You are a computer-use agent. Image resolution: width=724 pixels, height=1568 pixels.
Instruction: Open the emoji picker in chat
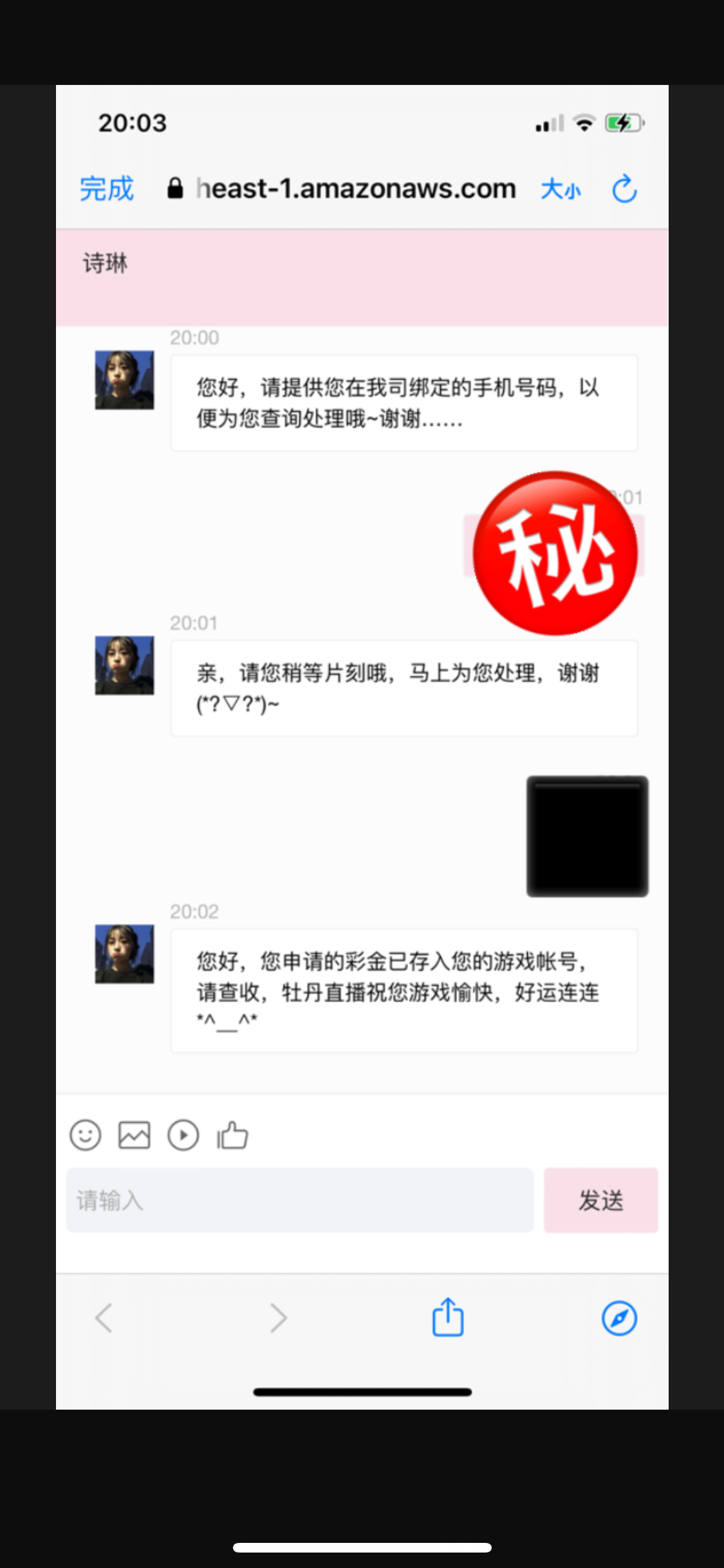(x=86, y=1135)
